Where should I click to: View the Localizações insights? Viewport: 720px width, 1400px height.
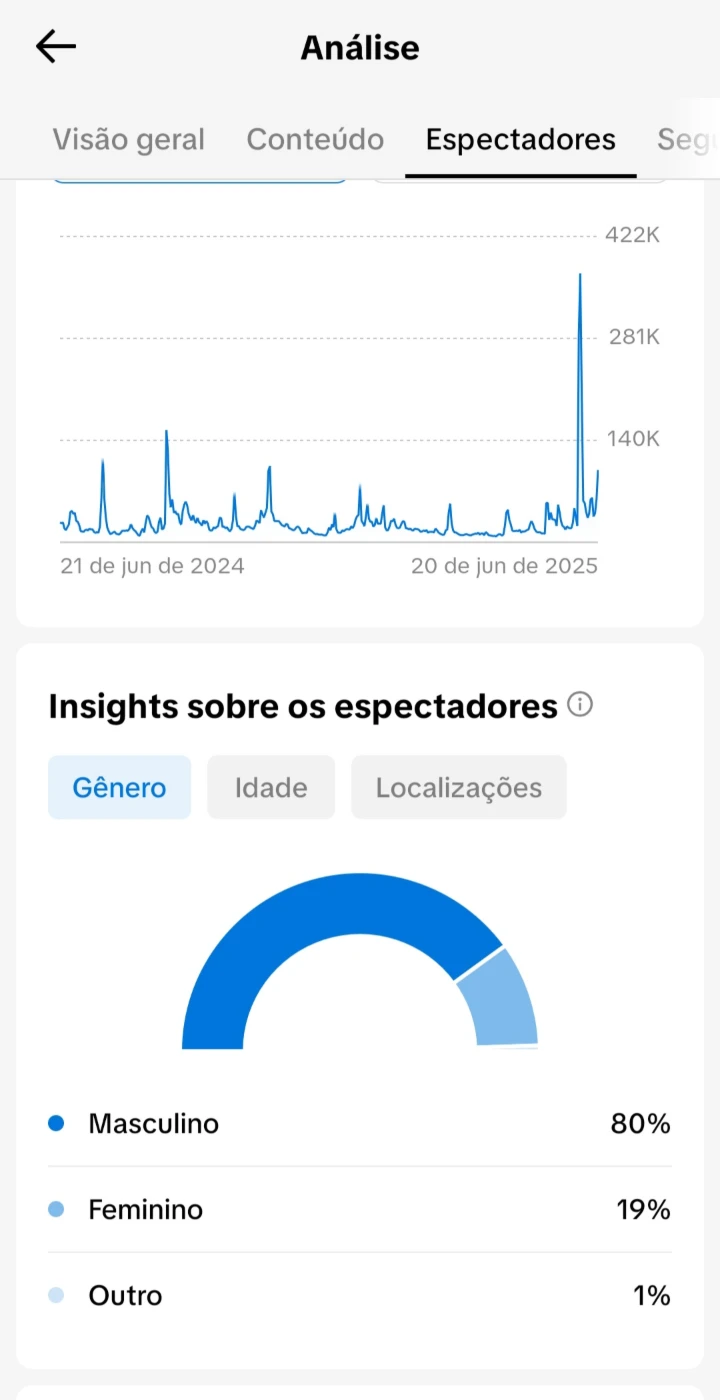coord(459,787)
